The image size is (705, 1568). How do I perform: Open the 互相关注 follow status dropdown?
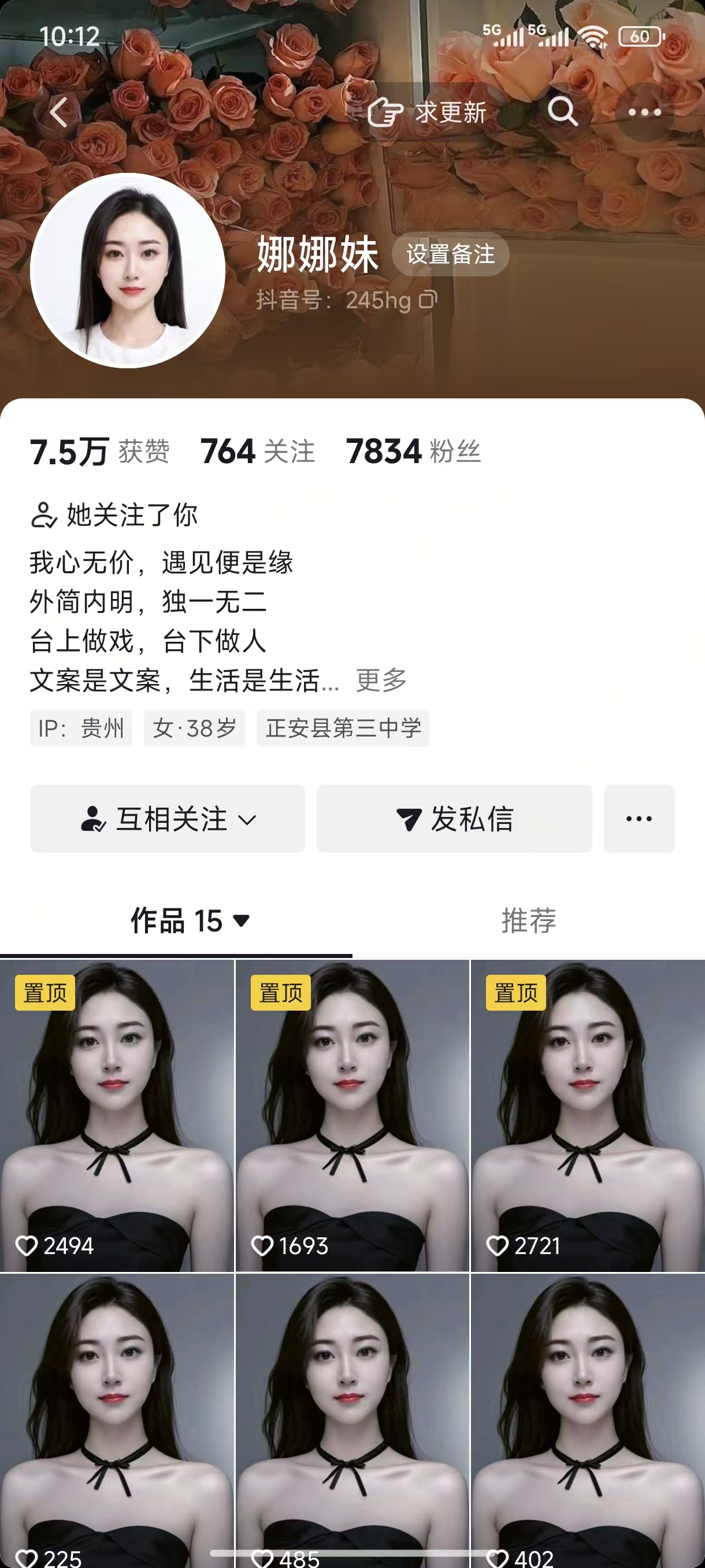click(x=167, y=819)
